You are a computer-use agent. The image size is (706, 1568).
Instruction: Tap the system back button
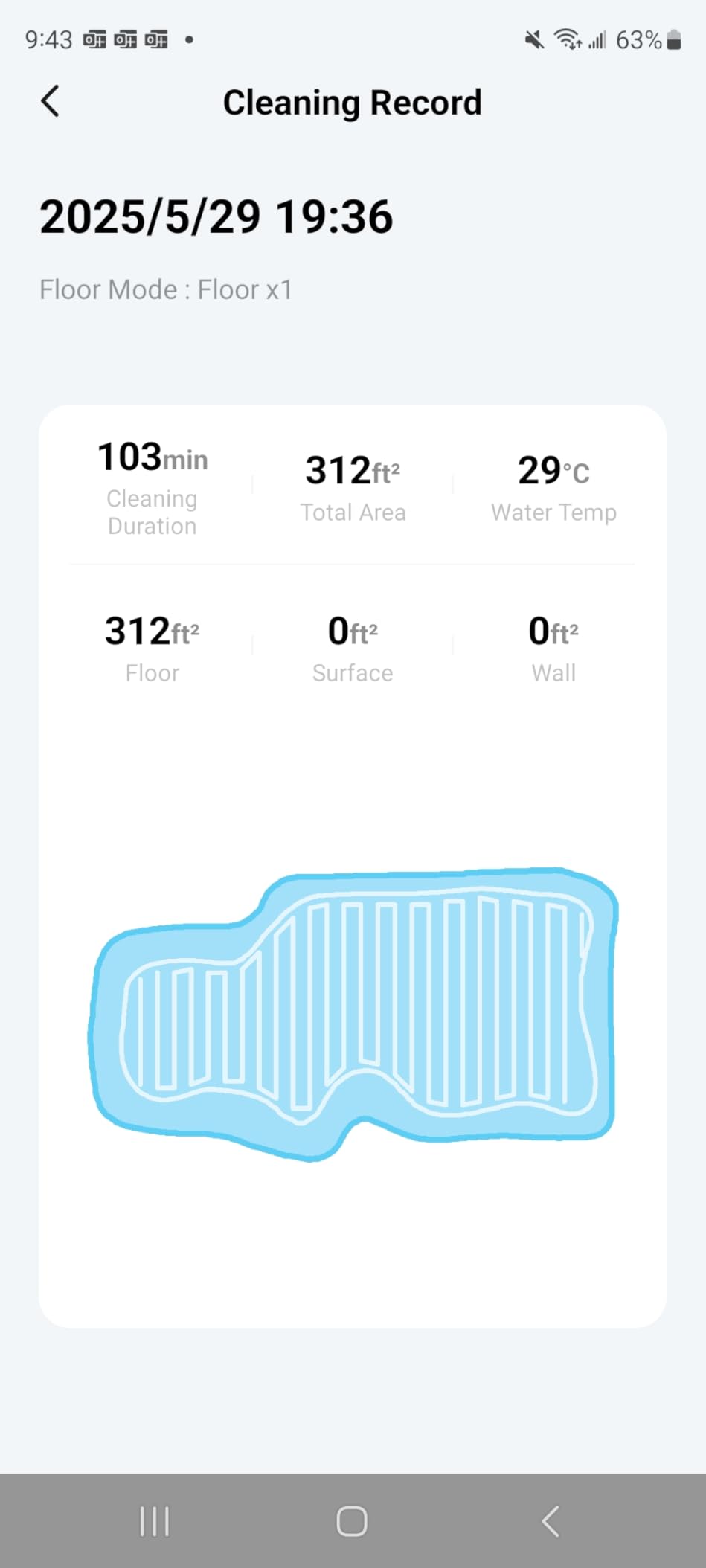551,1521
